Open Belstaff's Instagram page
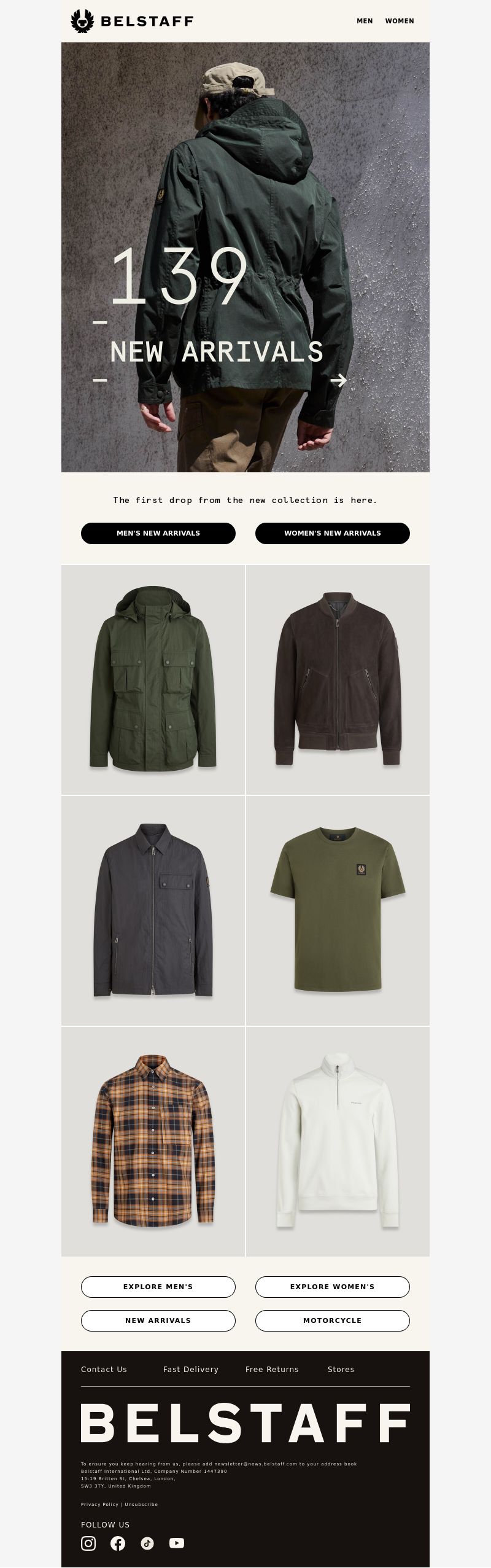 [x=88, y=1543]
